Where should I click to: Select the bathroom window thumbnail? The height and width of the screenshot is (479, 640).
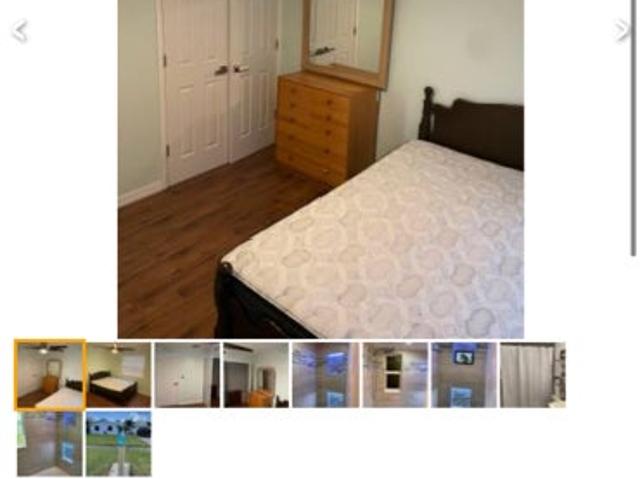coord(394,375)
